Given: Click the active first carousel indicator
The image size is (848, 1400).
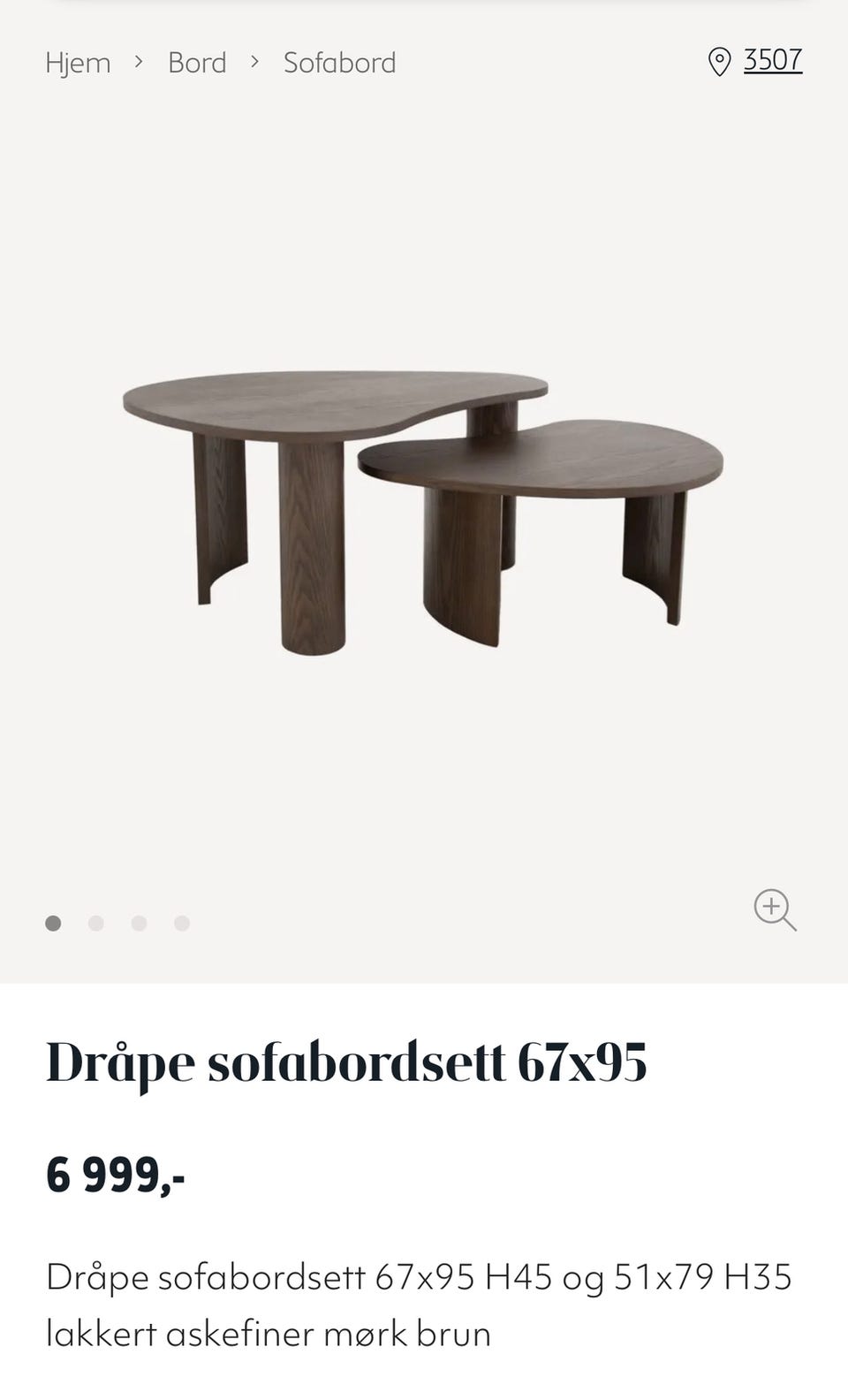Looking at the screenshot, I should [x=54, y=923].
